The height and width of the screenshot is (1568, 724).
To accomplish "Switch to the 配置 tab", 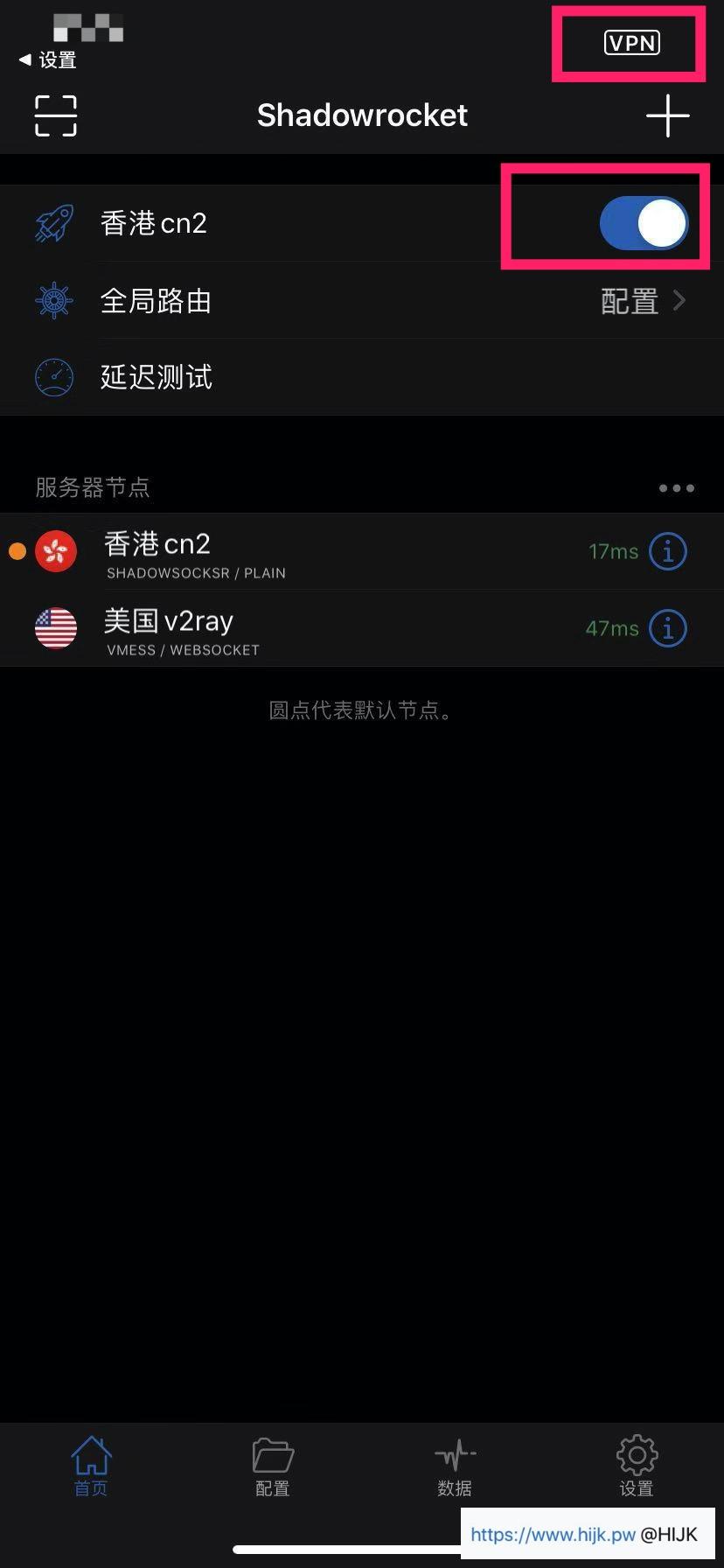I will [x=273, y=1465].
